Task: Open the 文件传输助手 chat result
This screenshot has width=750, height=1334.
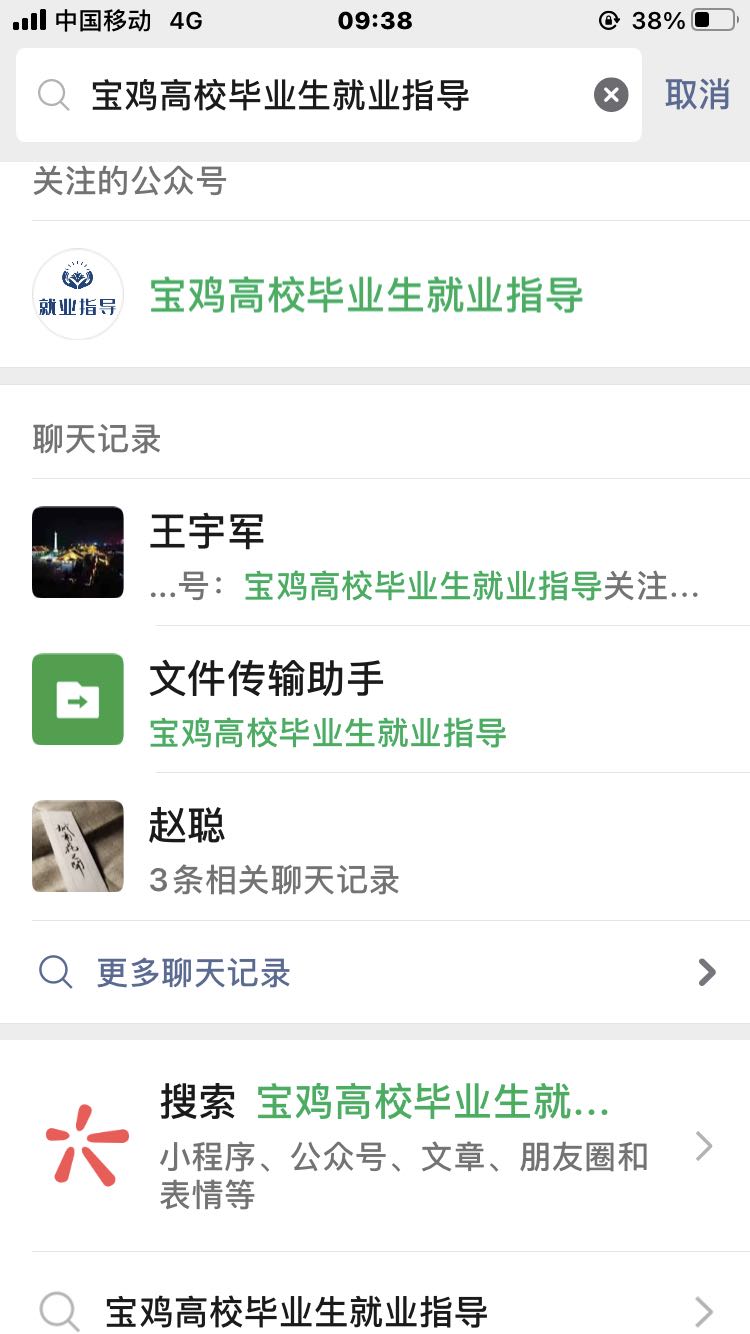Action: pyautogui.click(x=390, y=700)
